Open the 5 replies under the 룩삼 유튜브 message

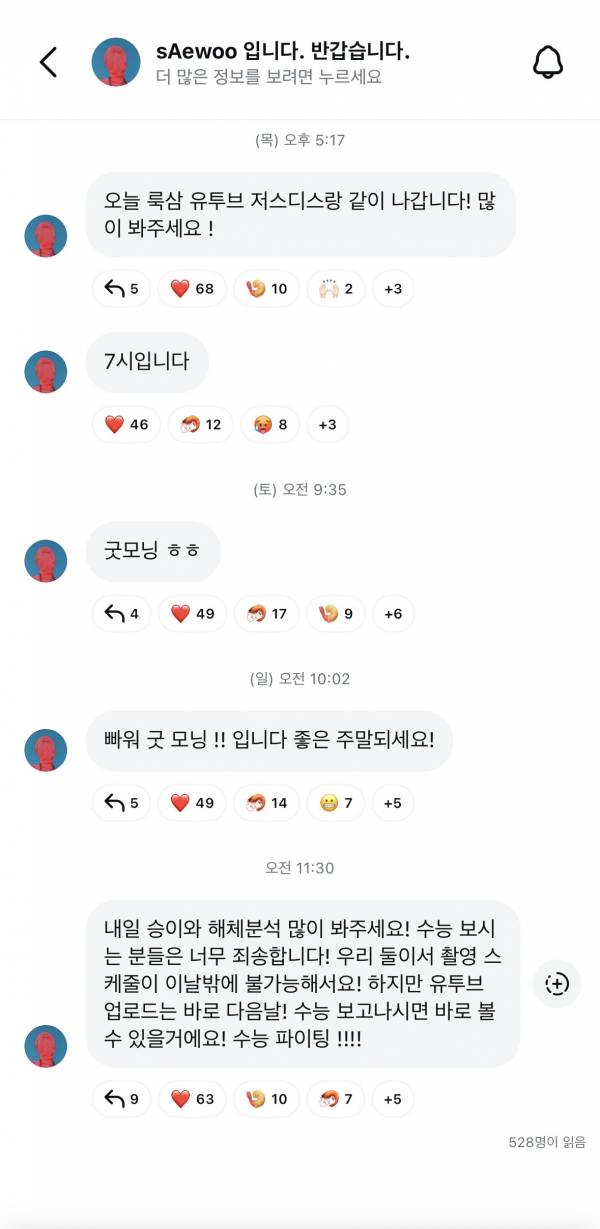pos(121,289)
